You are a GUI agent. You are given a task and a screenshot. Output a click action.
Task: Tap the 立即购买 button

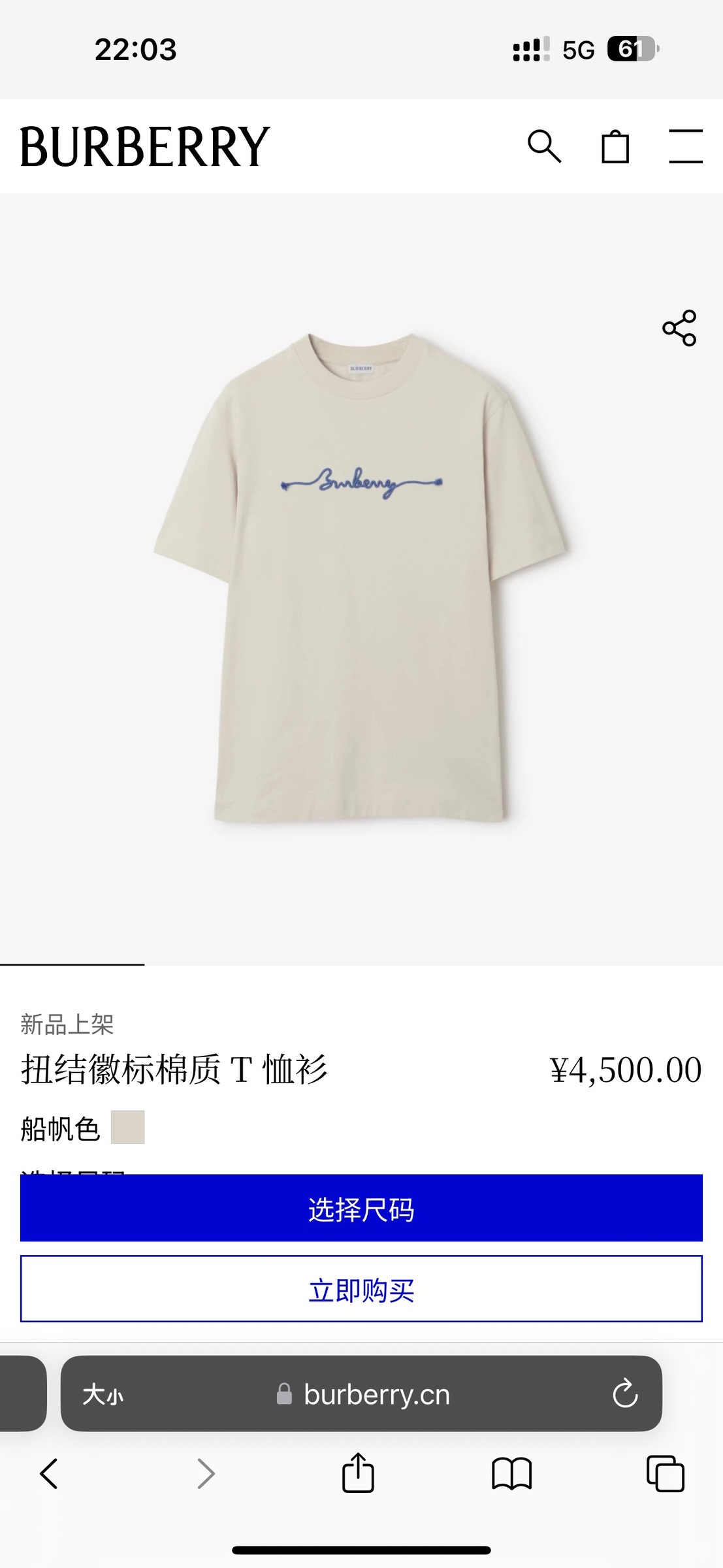click(x=361, y=1289)
